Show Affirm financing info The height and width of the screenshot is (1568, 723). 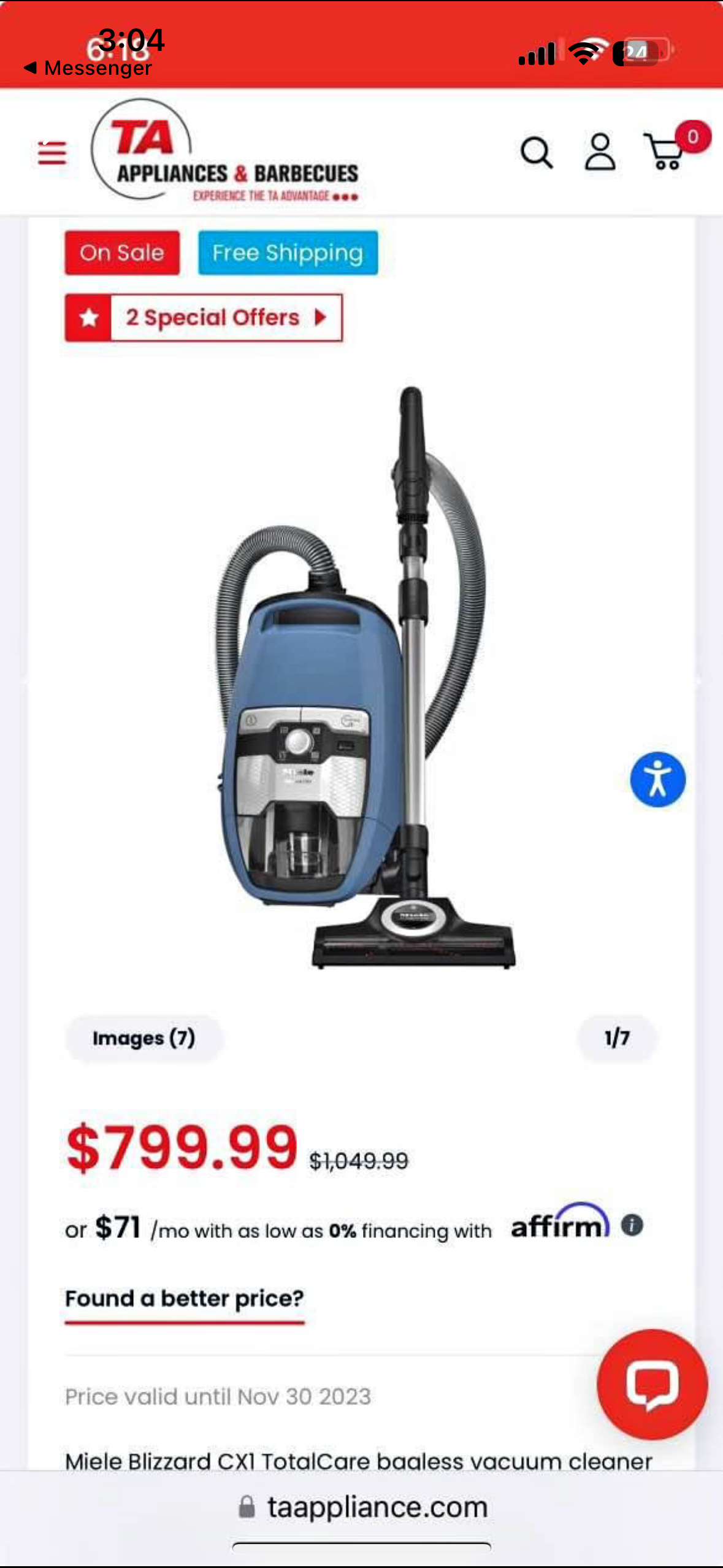(632, 1225)
